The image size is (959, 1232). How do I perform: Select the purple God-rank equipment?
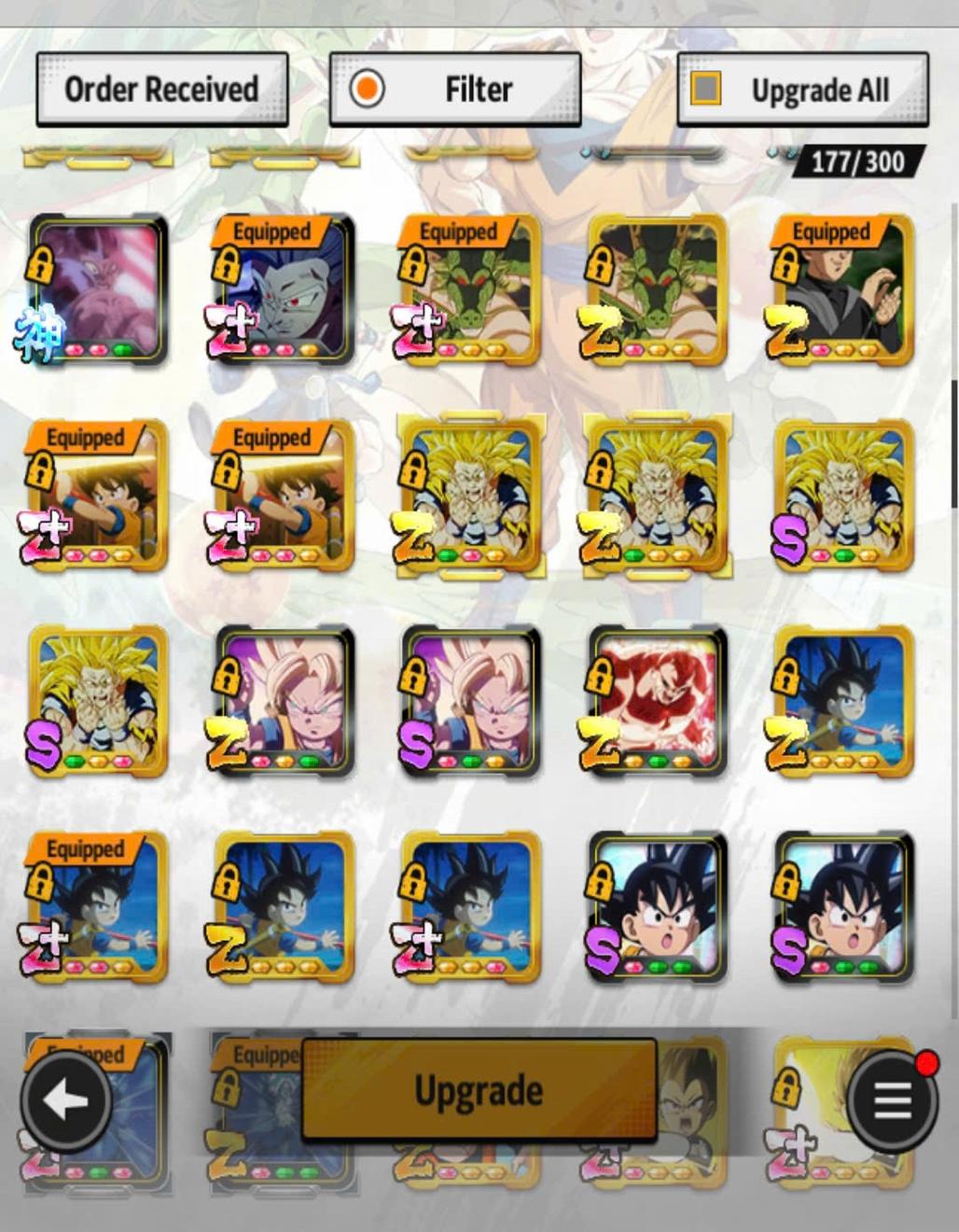click(98, 291)
